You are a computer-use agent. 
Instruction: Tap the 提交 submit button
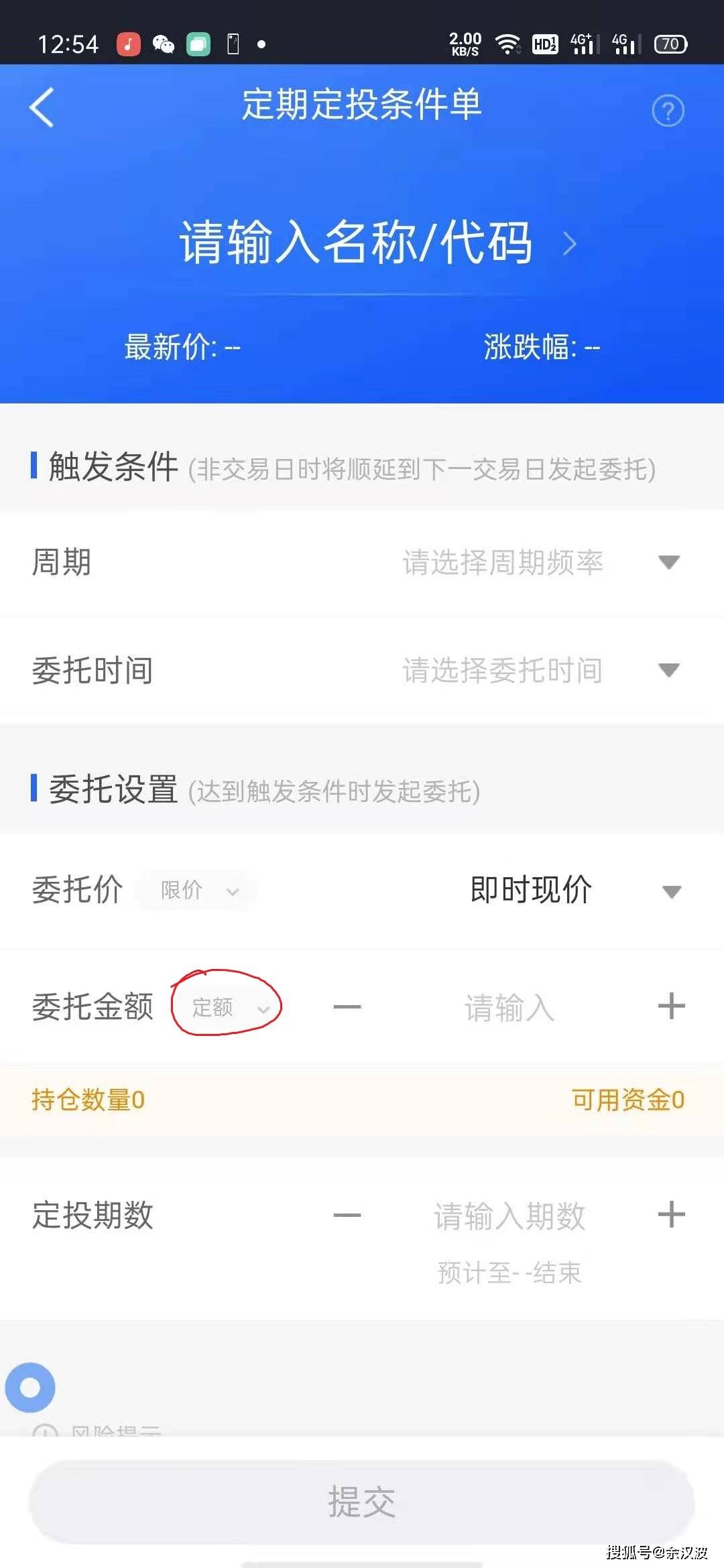[362, 1502]
